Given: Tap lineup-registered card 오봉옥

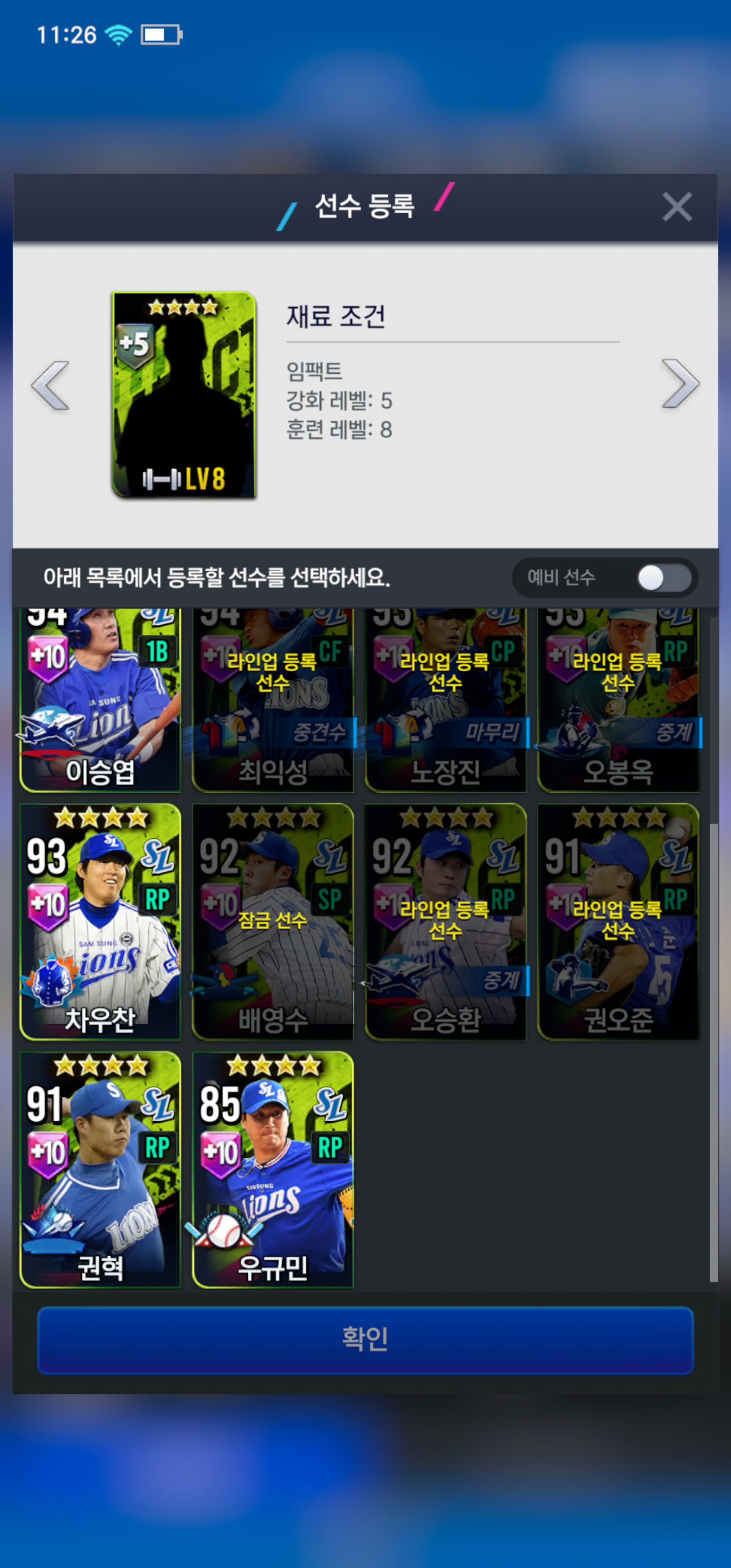Looking at the screenshot, I should tap(618, 700).
